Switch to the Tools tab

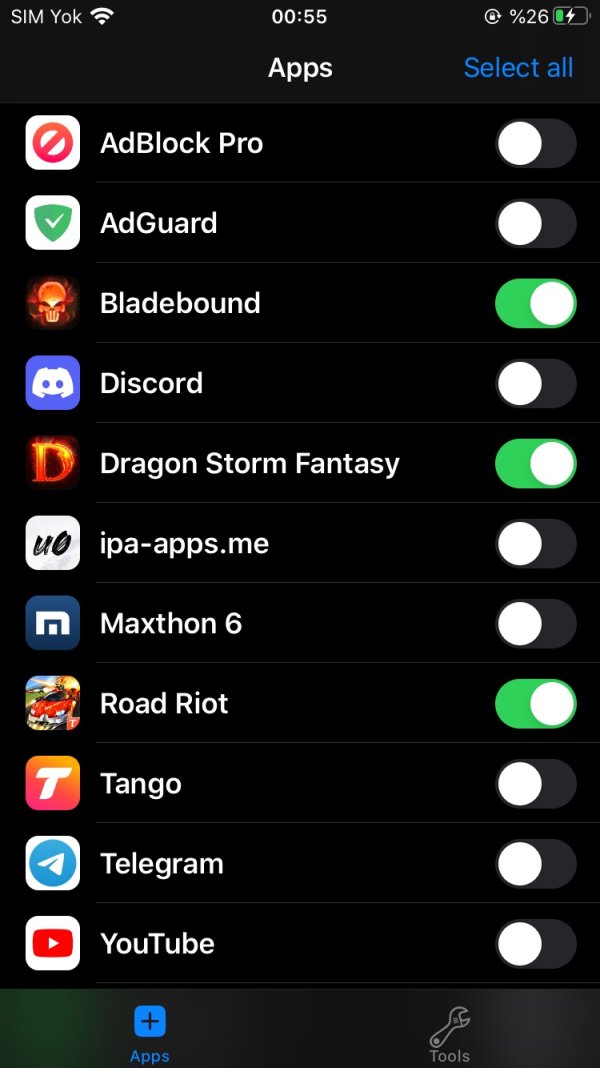coord(449,1032)
